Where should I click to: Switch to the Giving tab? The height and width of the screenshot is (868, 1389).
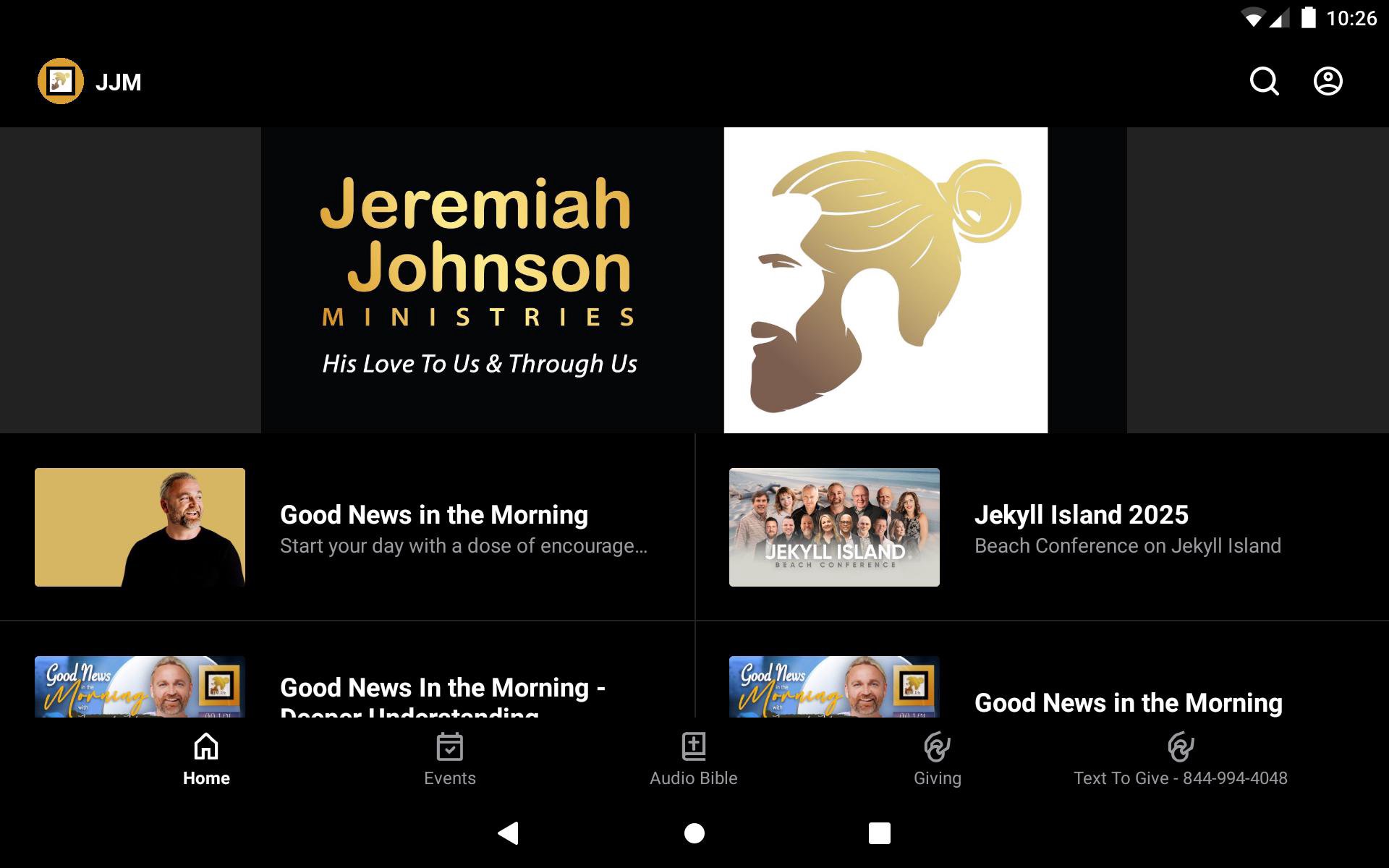(937, 759)
